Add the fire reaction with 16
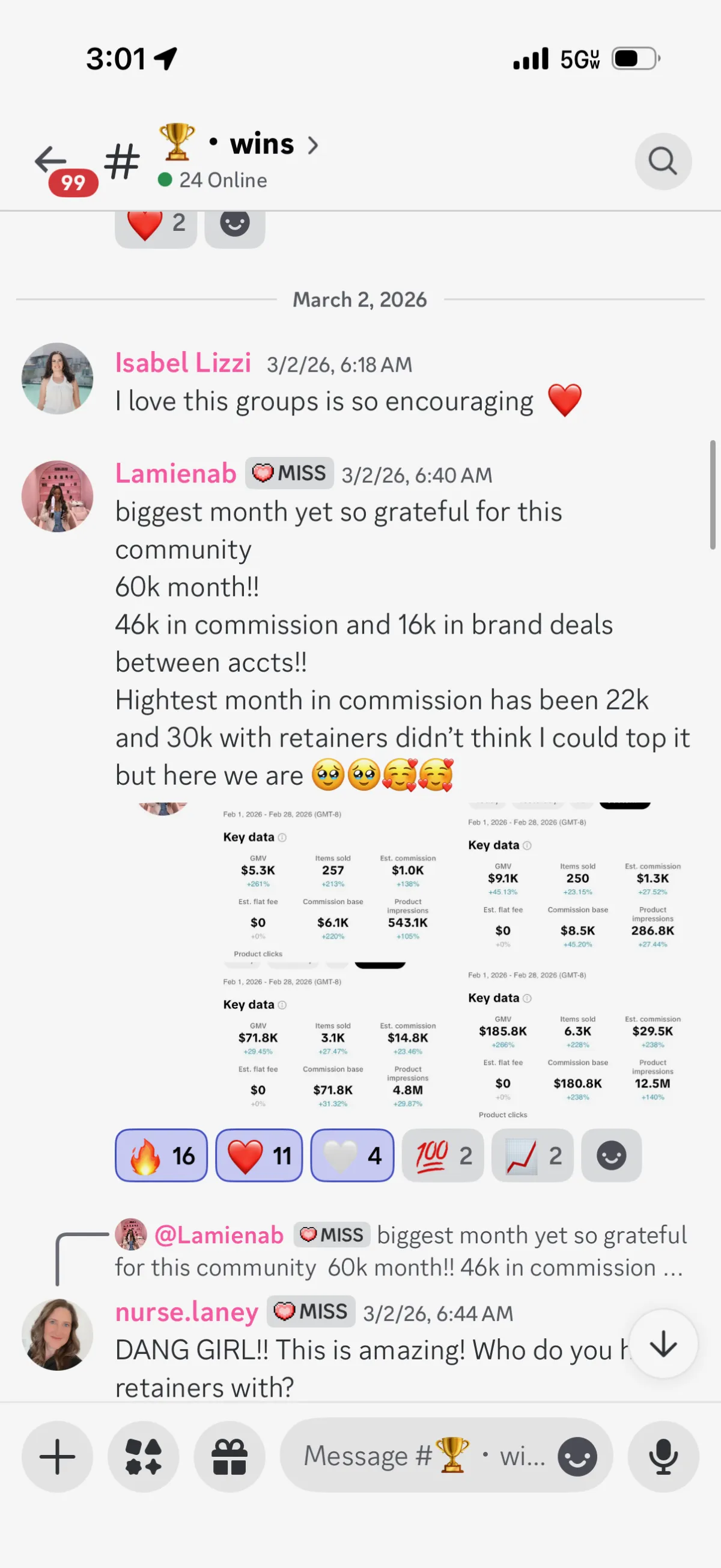The width and height of the screenshot is (721, 1568). pyautogui.click(x=161, y=1156)
